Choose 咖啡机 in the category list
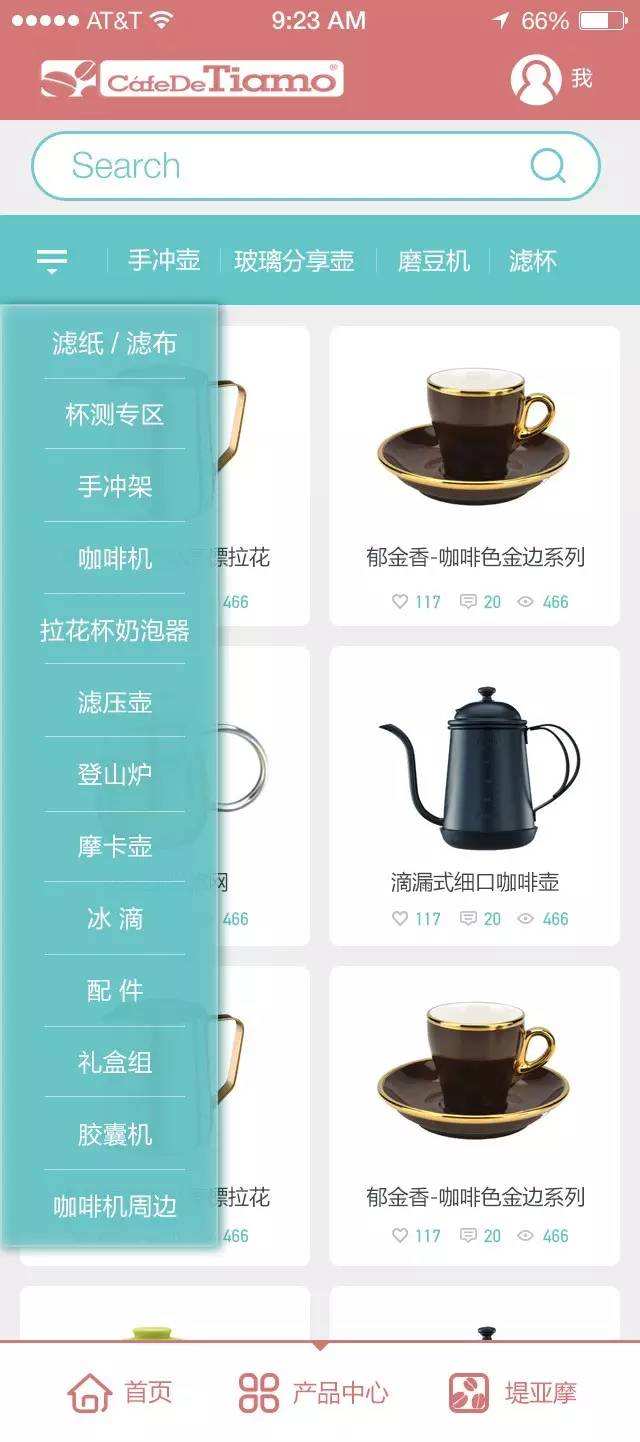This screenshot has height=1442, width=640. (x=114, y=559)
